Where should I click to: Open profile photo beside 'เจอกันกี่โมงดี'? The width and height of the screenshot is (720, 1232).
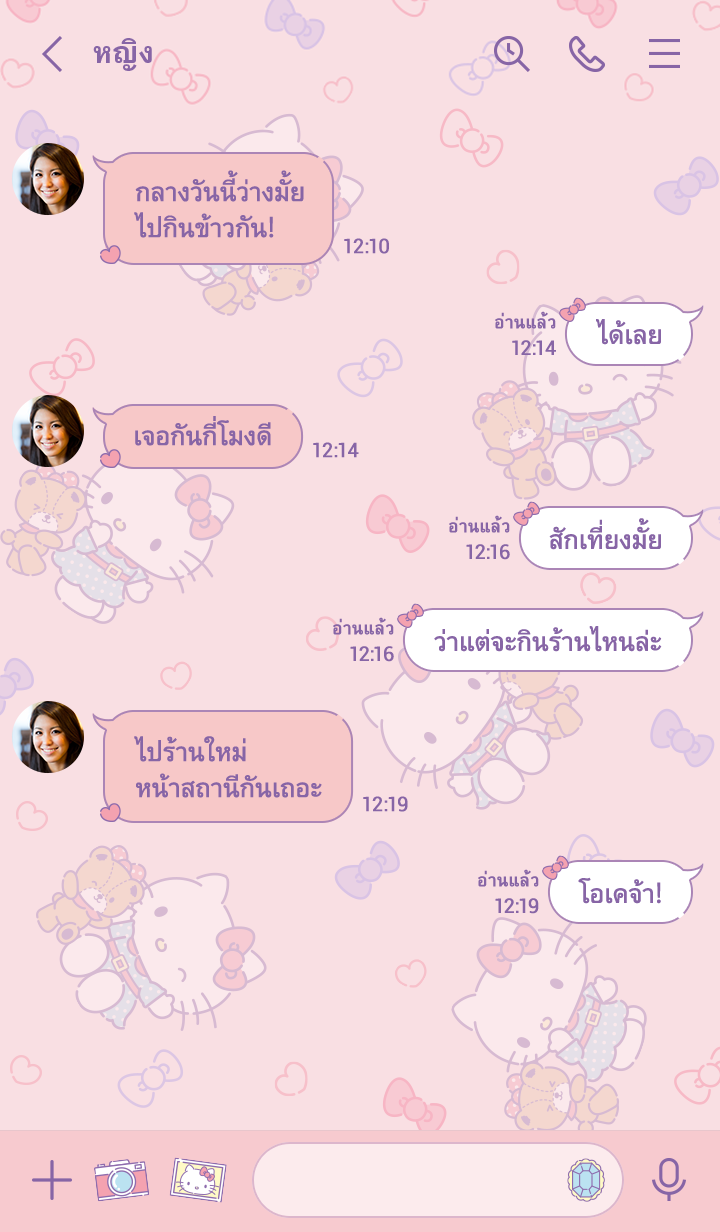(48, 431)
